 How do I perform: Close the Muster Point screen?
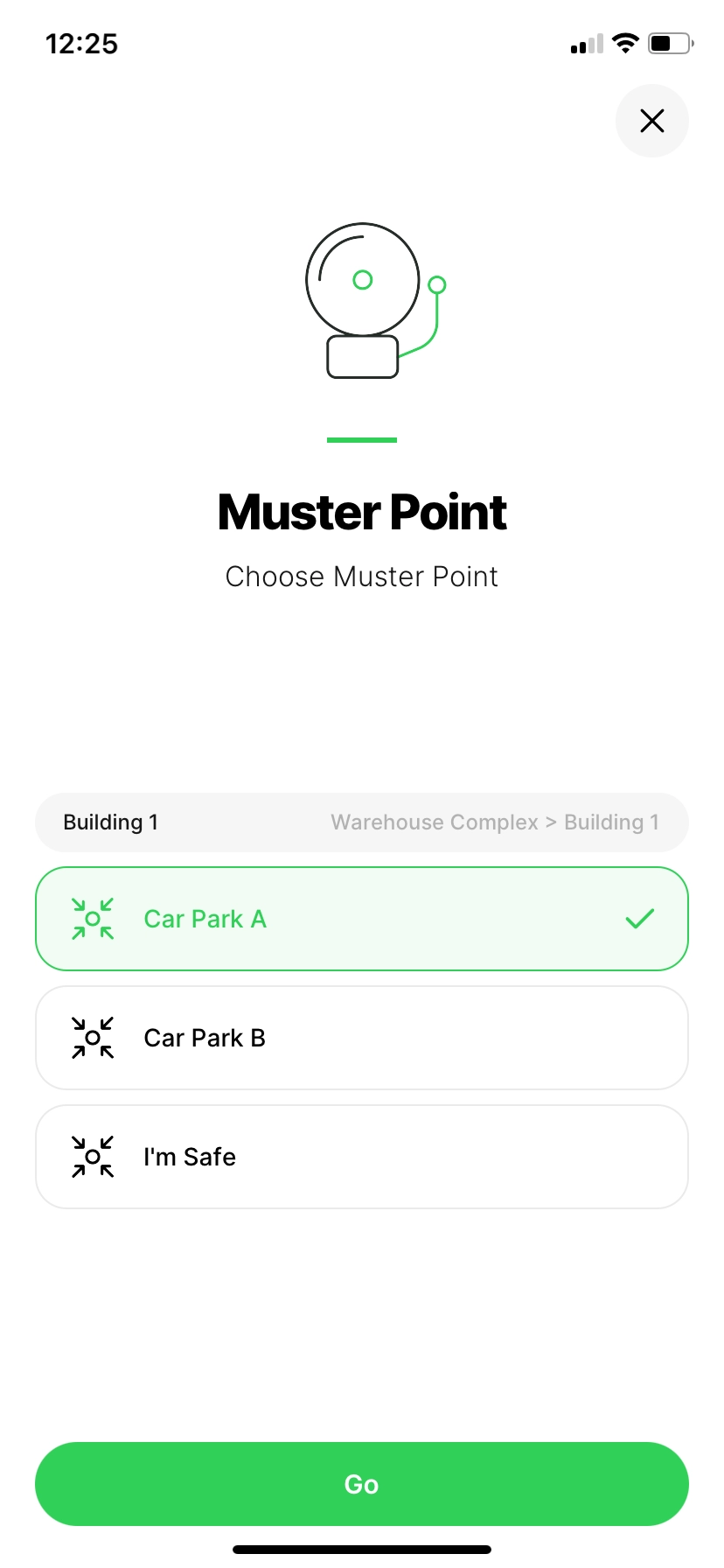651,121
